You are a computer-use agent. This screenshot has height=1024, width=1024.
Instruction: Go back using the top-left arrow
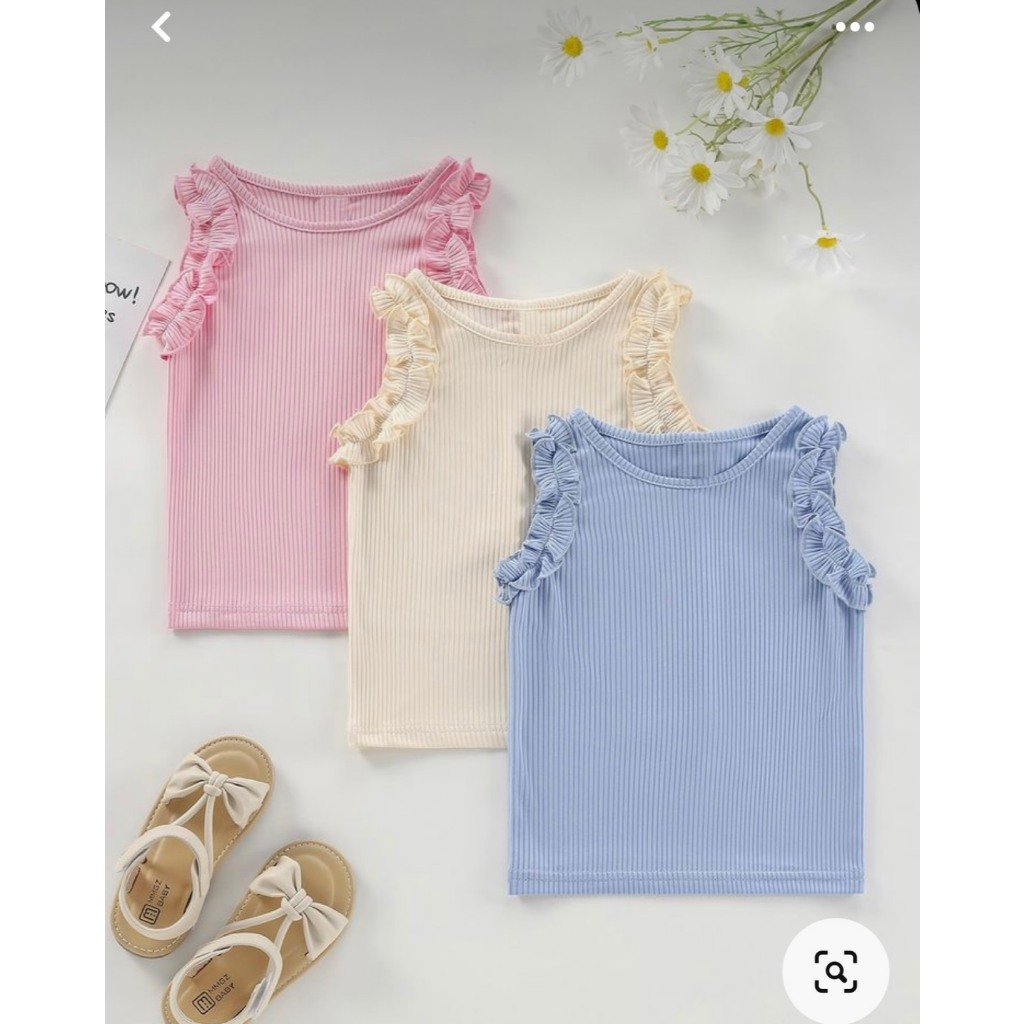(161, 27)
